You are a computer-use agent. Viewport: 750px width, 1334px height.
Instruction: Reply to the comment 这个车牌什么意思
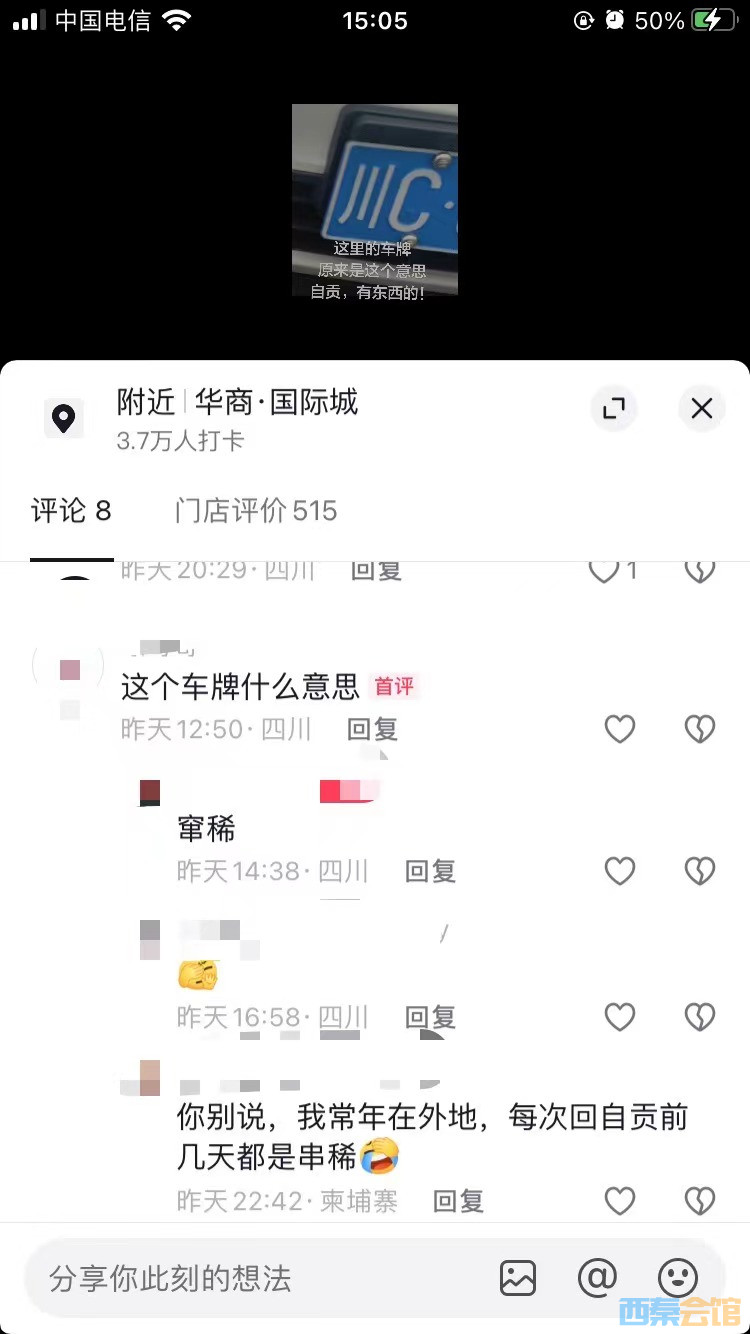coord(373,730)
